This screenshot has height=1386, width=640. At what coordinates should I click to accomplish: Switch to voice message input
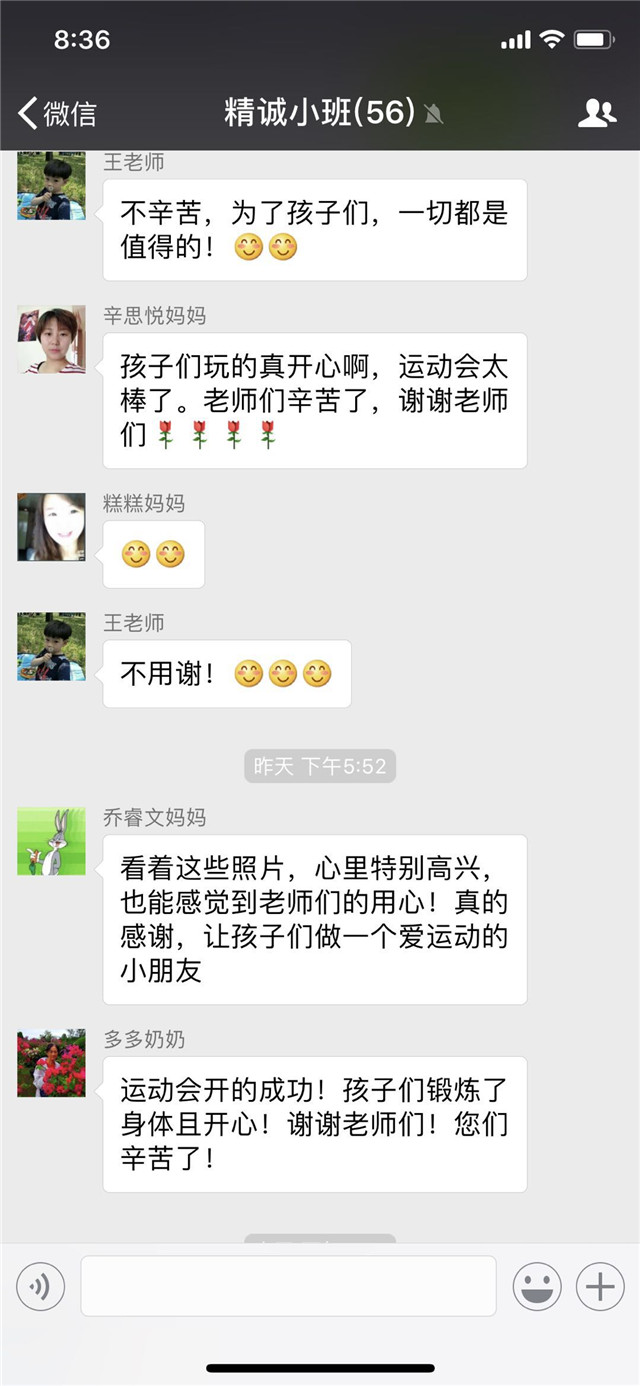pos(41,1286)
